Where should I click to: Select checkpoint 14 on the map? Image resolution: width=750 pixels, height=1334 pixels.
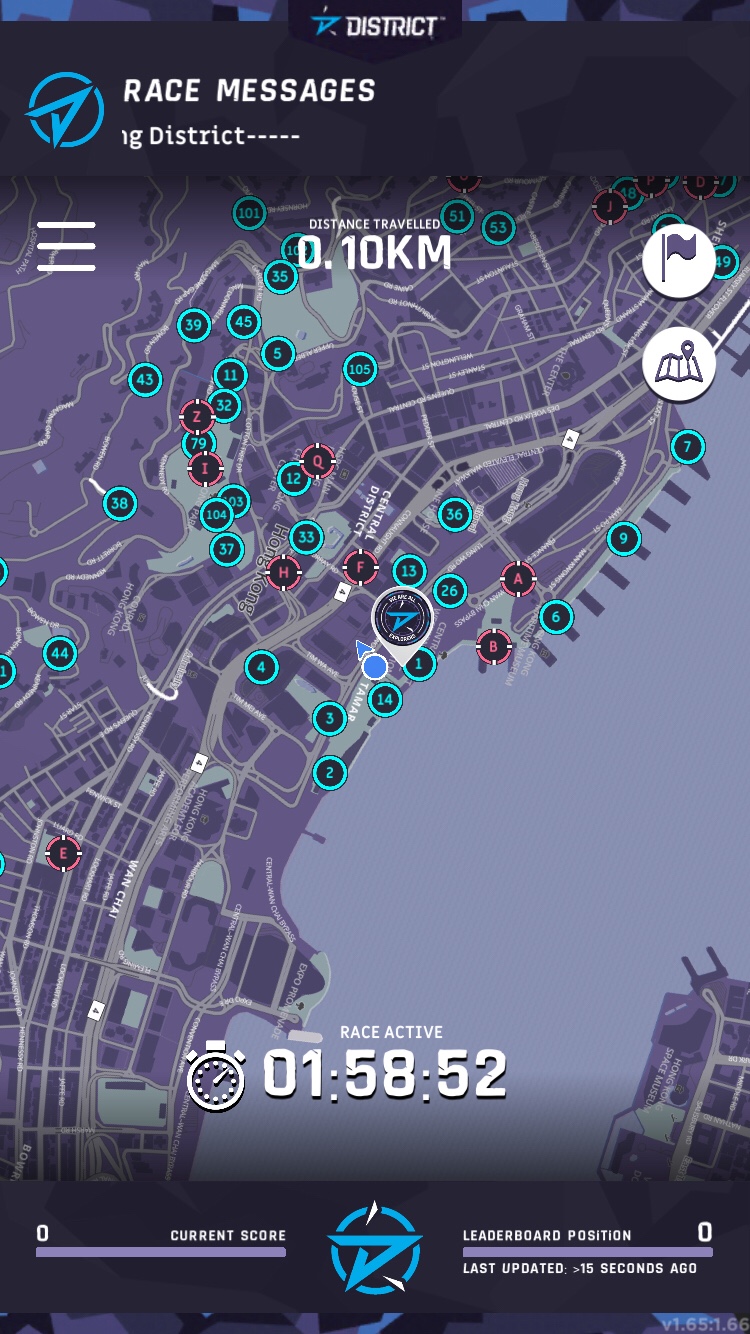coord(385,699)
